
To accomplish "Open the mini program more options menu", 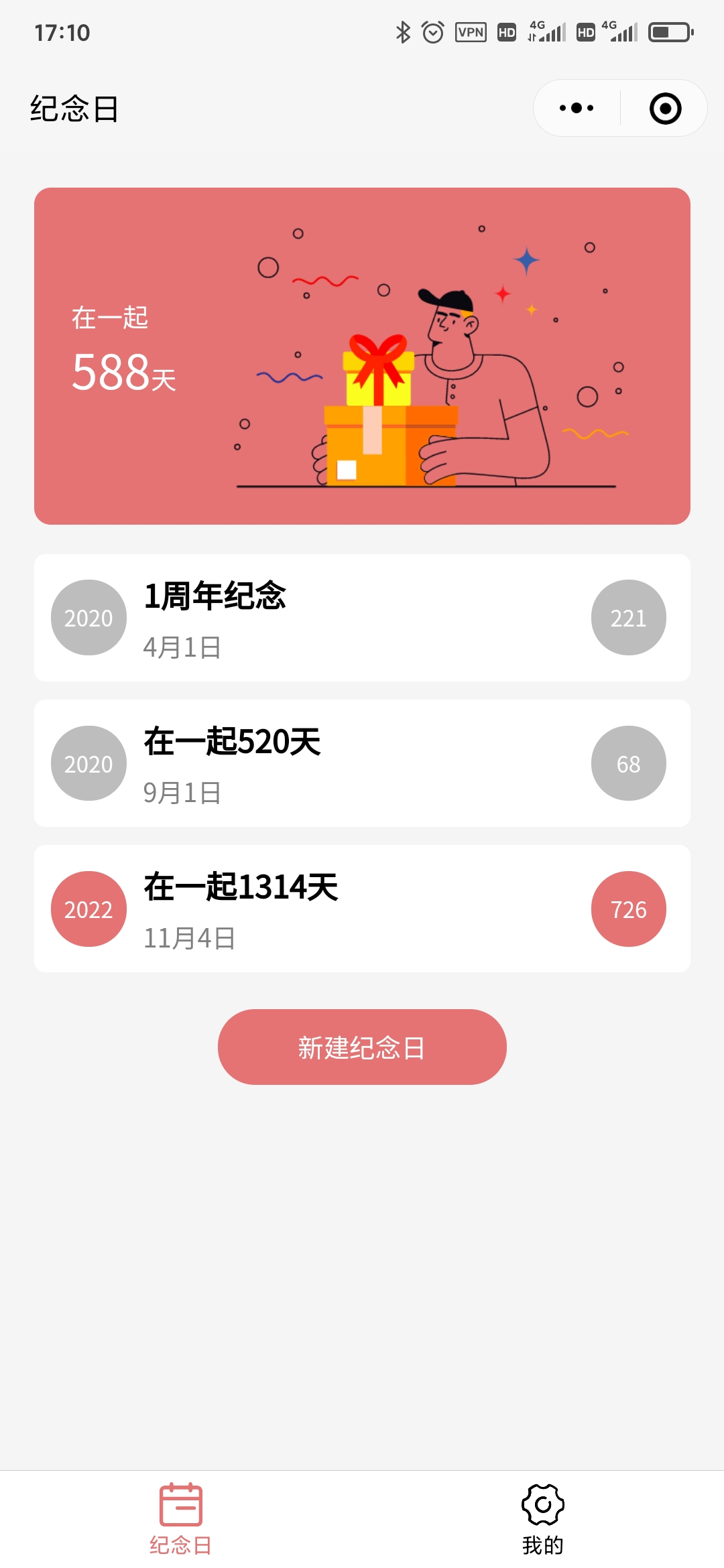I will [x=577, y=108].
